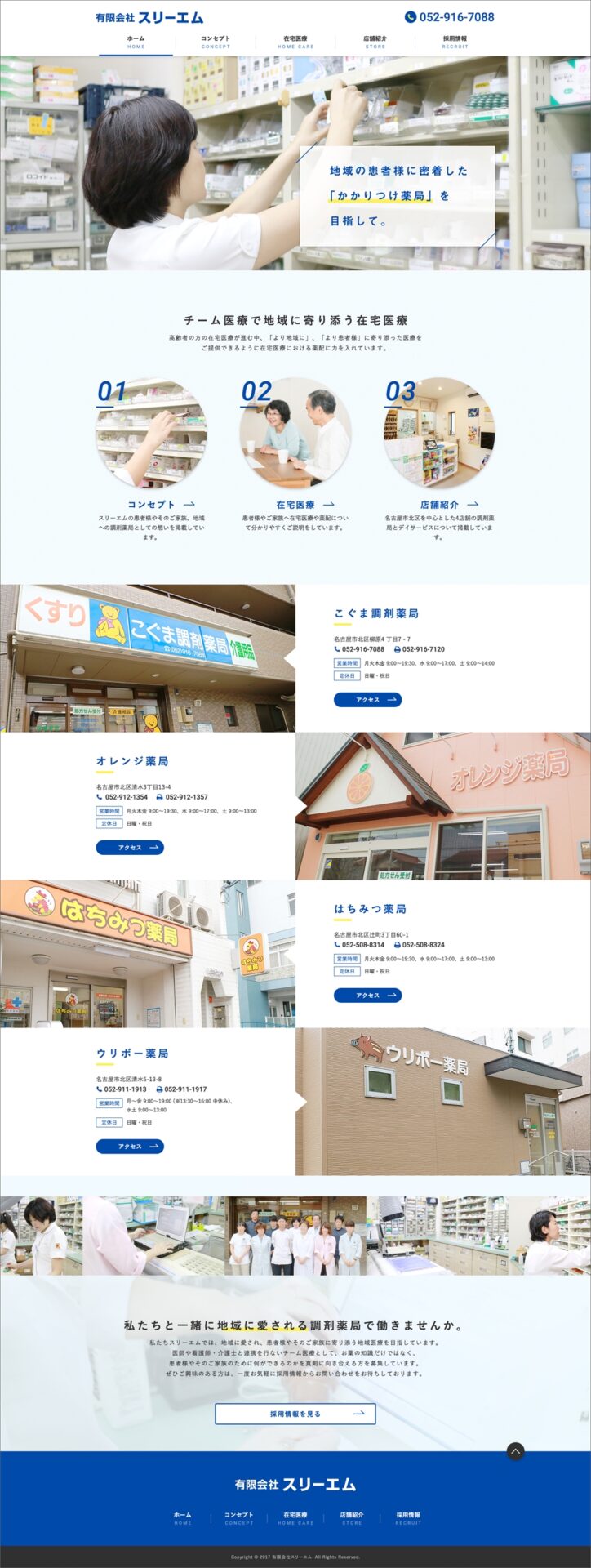Open the 在宅医療 top navigation tab
Viewport: 591px width, 1568px height.
(x=295, y=42)
